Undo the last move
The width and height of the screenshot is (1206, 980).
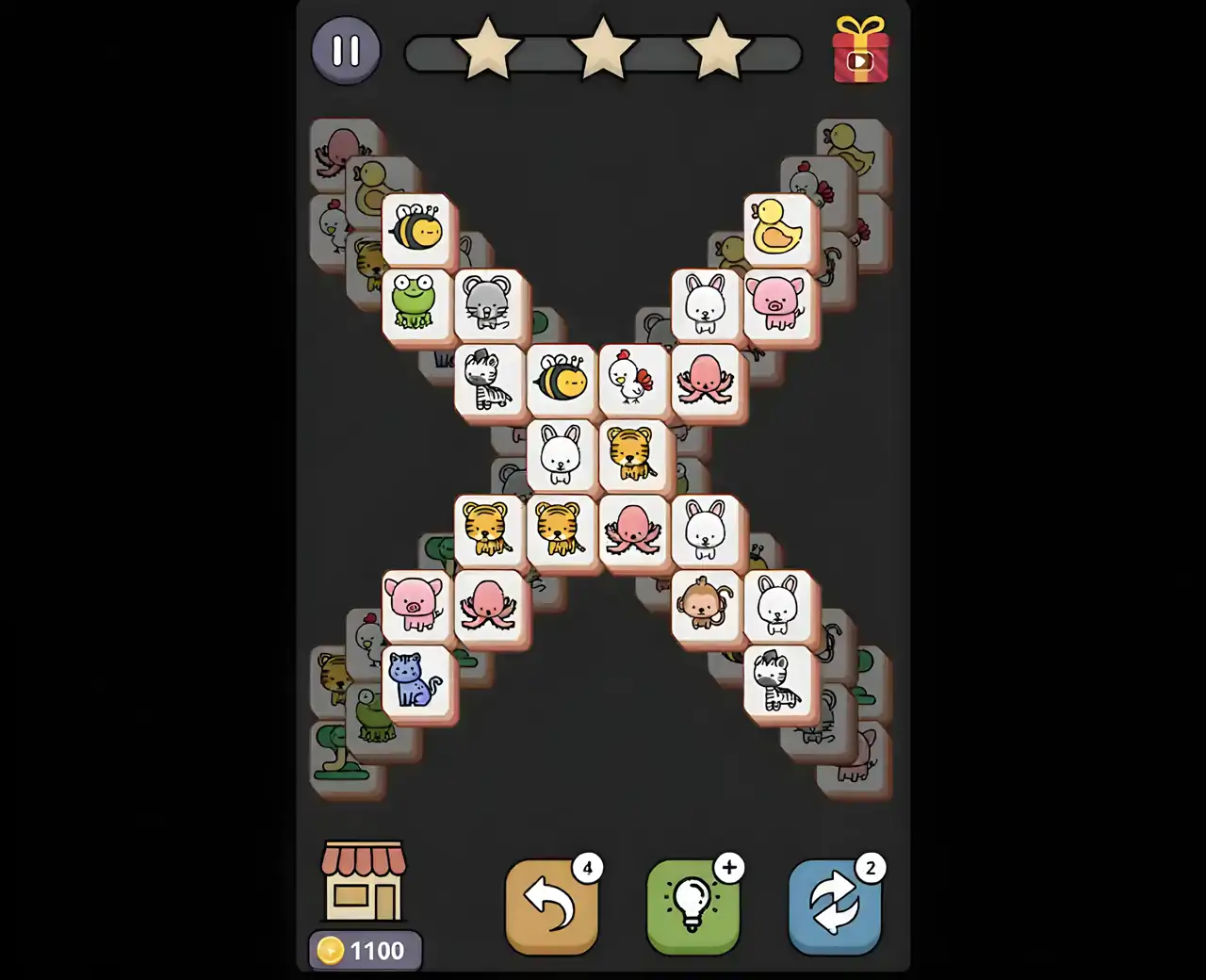(x=551, y=906)
